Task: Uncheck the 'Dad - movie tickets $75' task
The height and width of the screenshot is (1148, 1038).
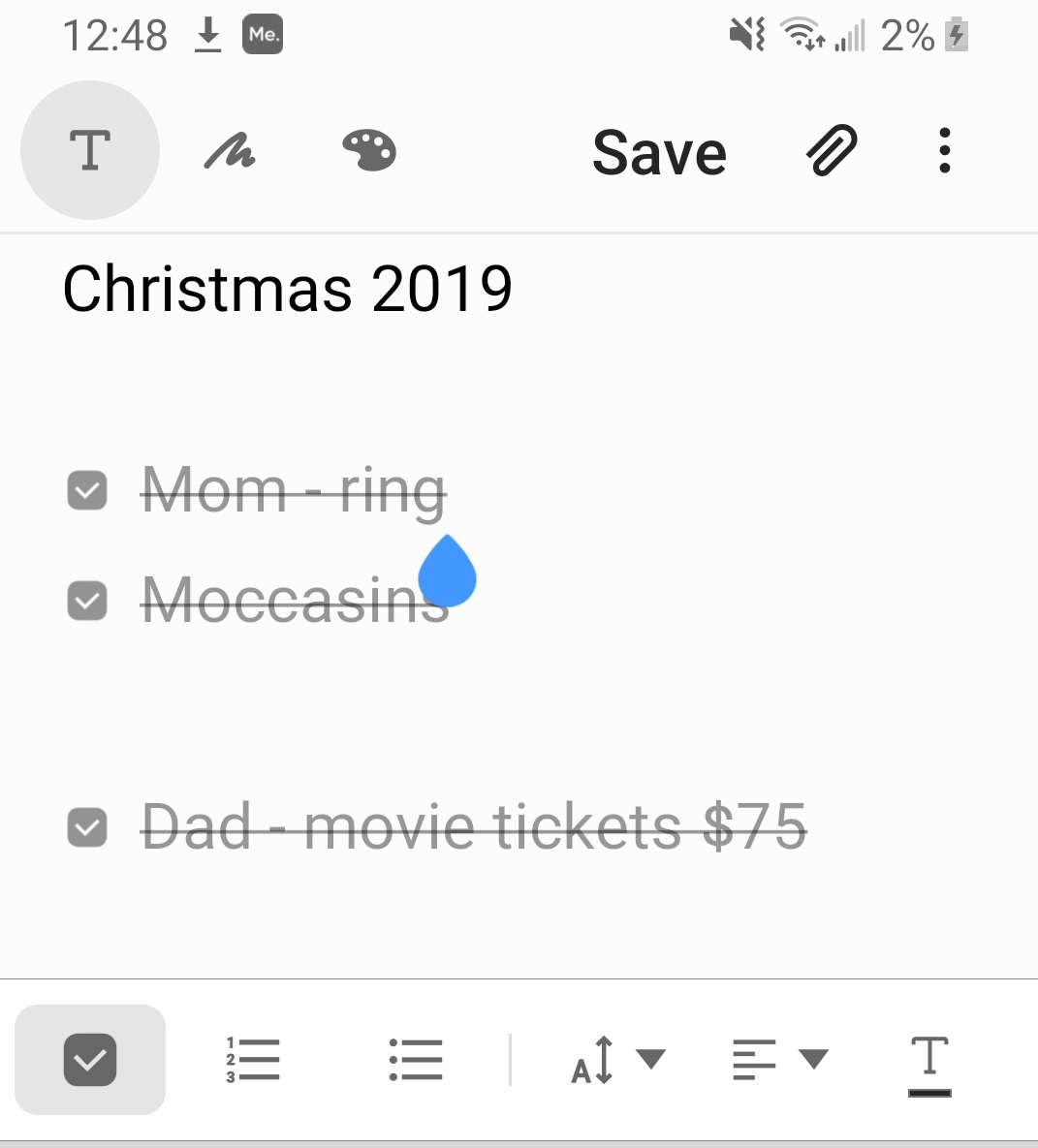Action: pos(87,826)
